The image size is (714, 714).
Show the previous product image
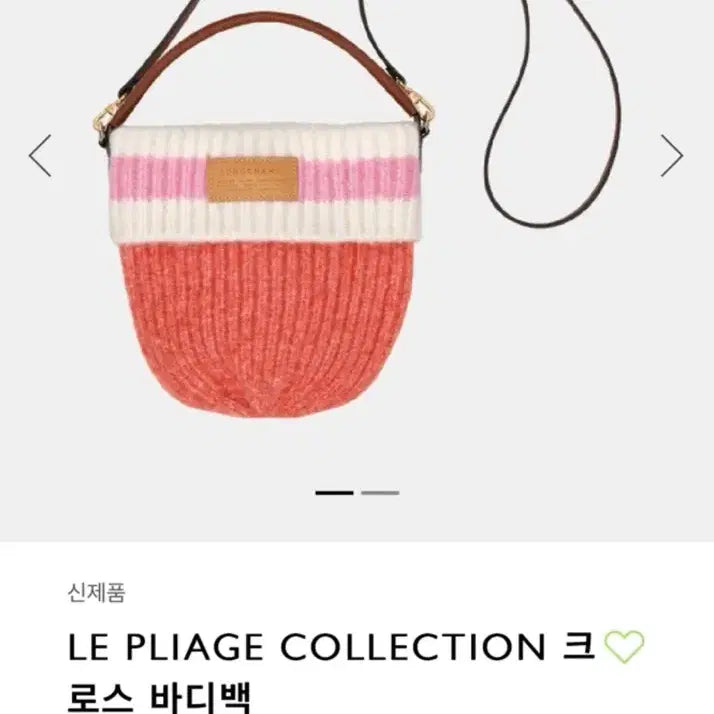[x=40, y=156]
